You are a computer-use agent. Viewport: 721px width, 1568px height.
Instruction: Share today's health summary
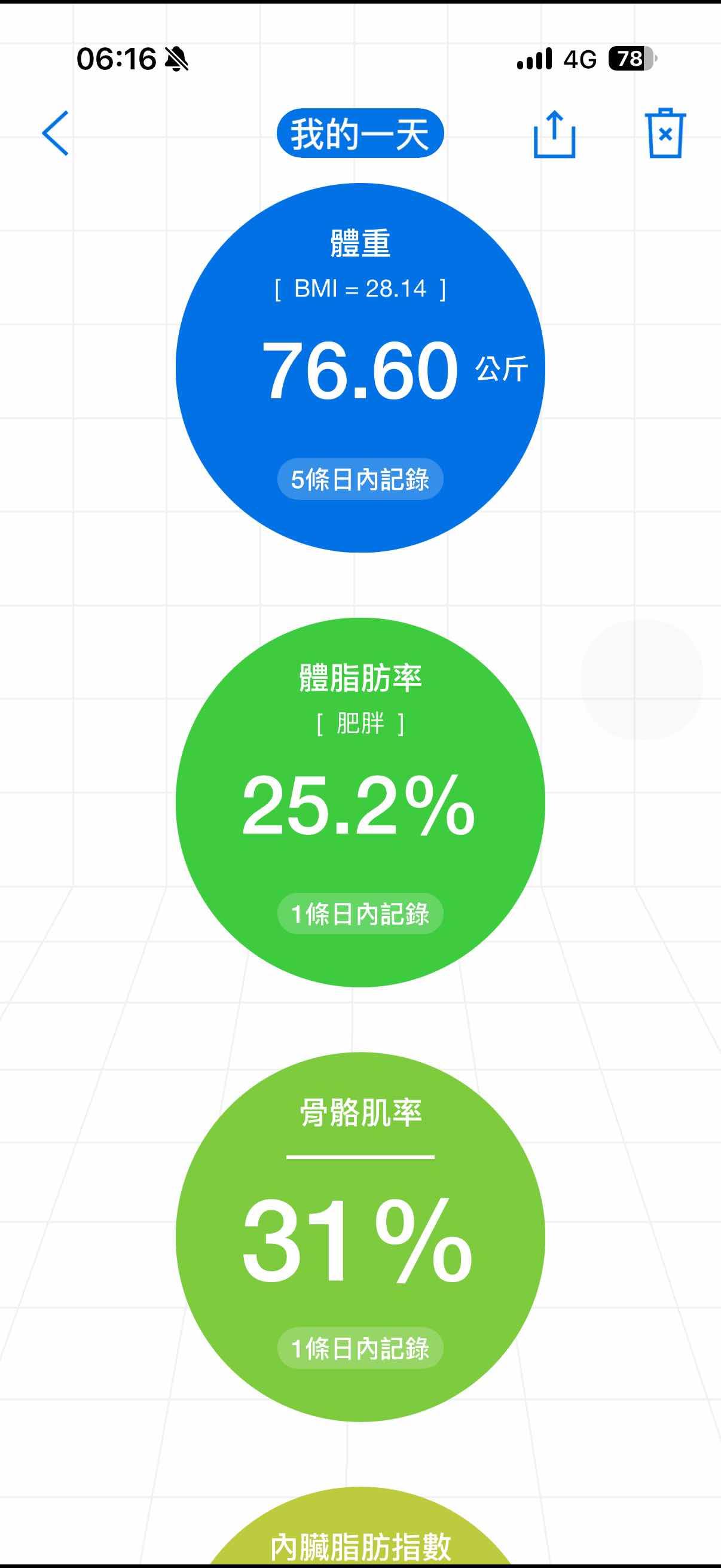(554, 134)
